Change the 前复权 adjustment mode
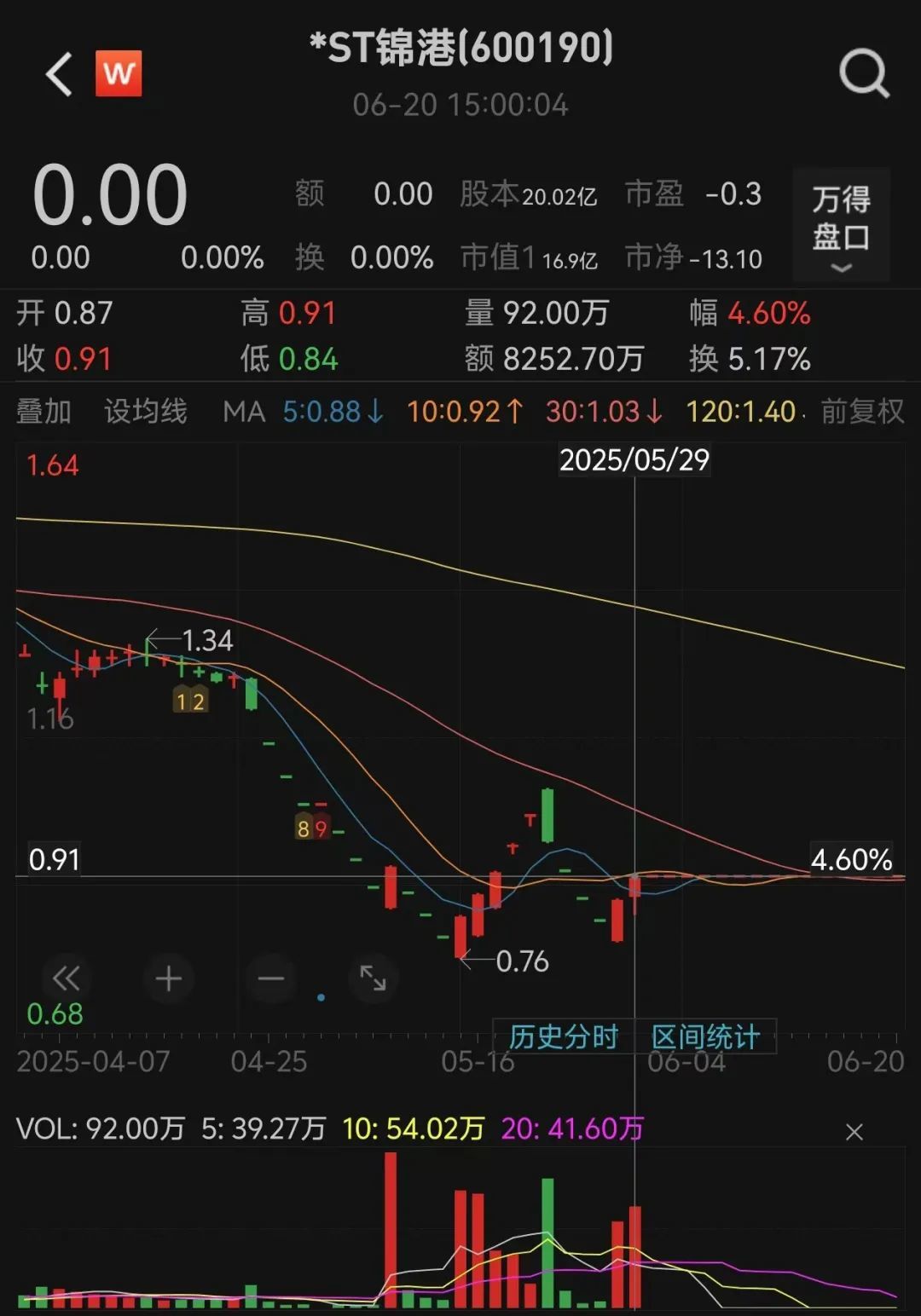Image resolution: width=921 pixels, height=1316 pixels. click(861, 412)
